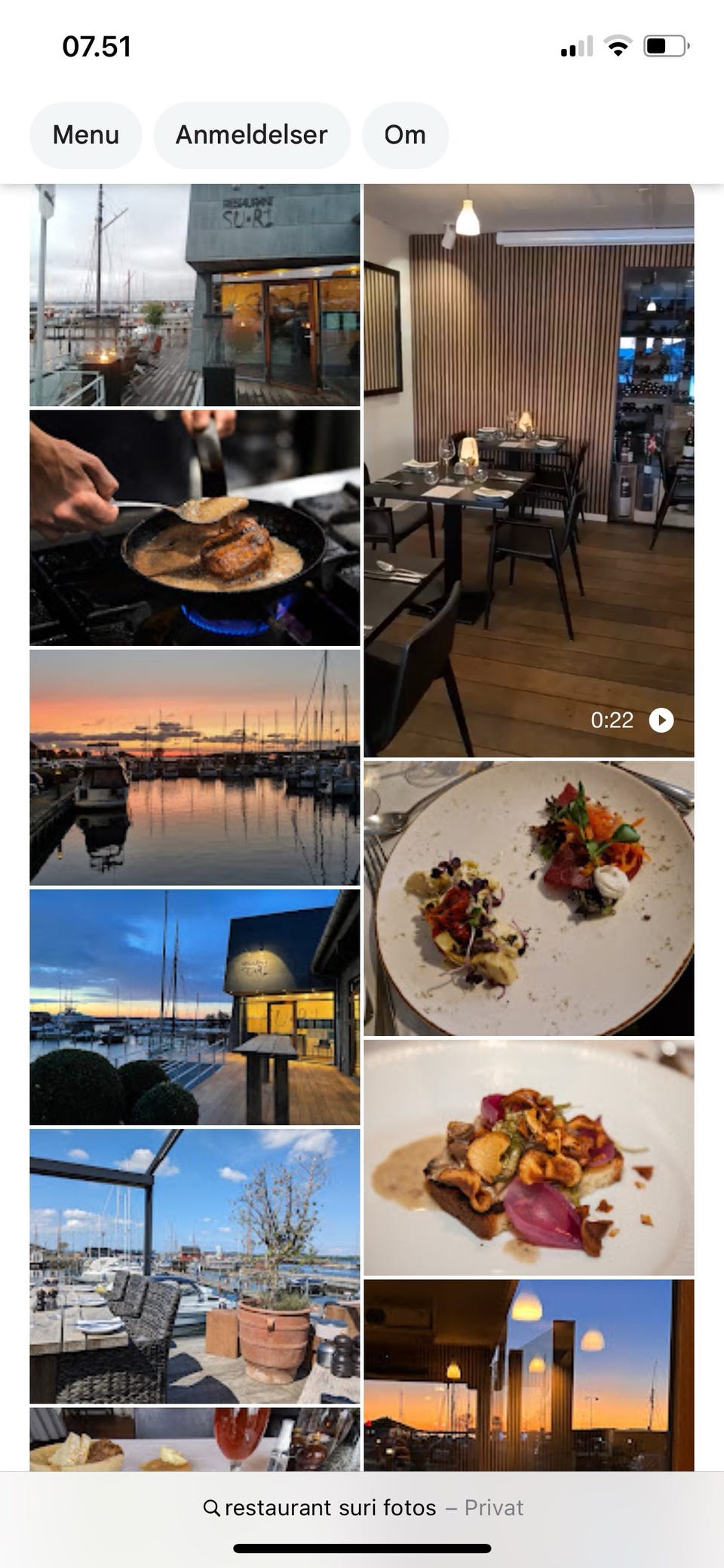View the mushroom toast dish photo
The height and width of the screenshot is (1568, 724).
tap(529, 1158)
